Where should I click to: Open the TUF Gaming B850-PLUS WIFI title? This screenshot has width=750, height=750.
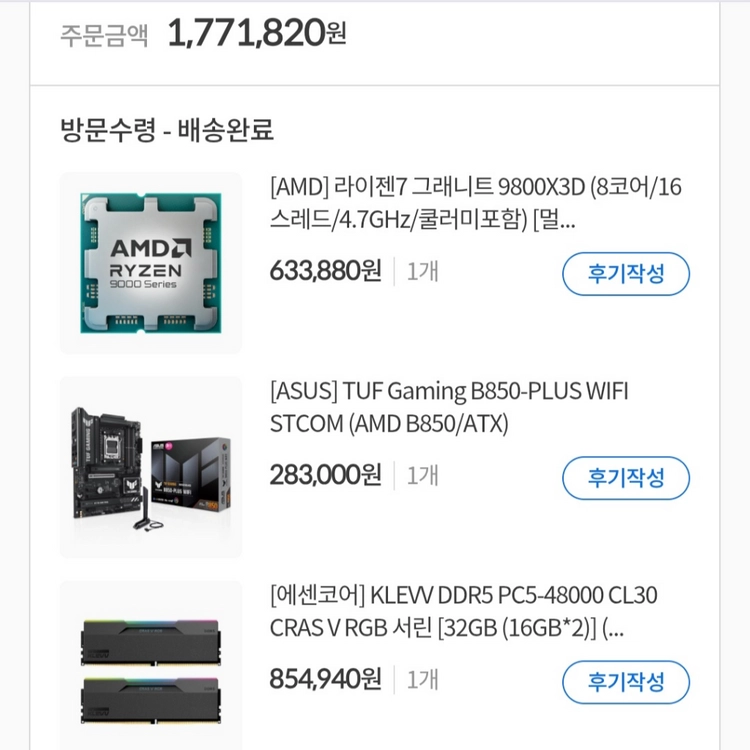tap(449, 408)
